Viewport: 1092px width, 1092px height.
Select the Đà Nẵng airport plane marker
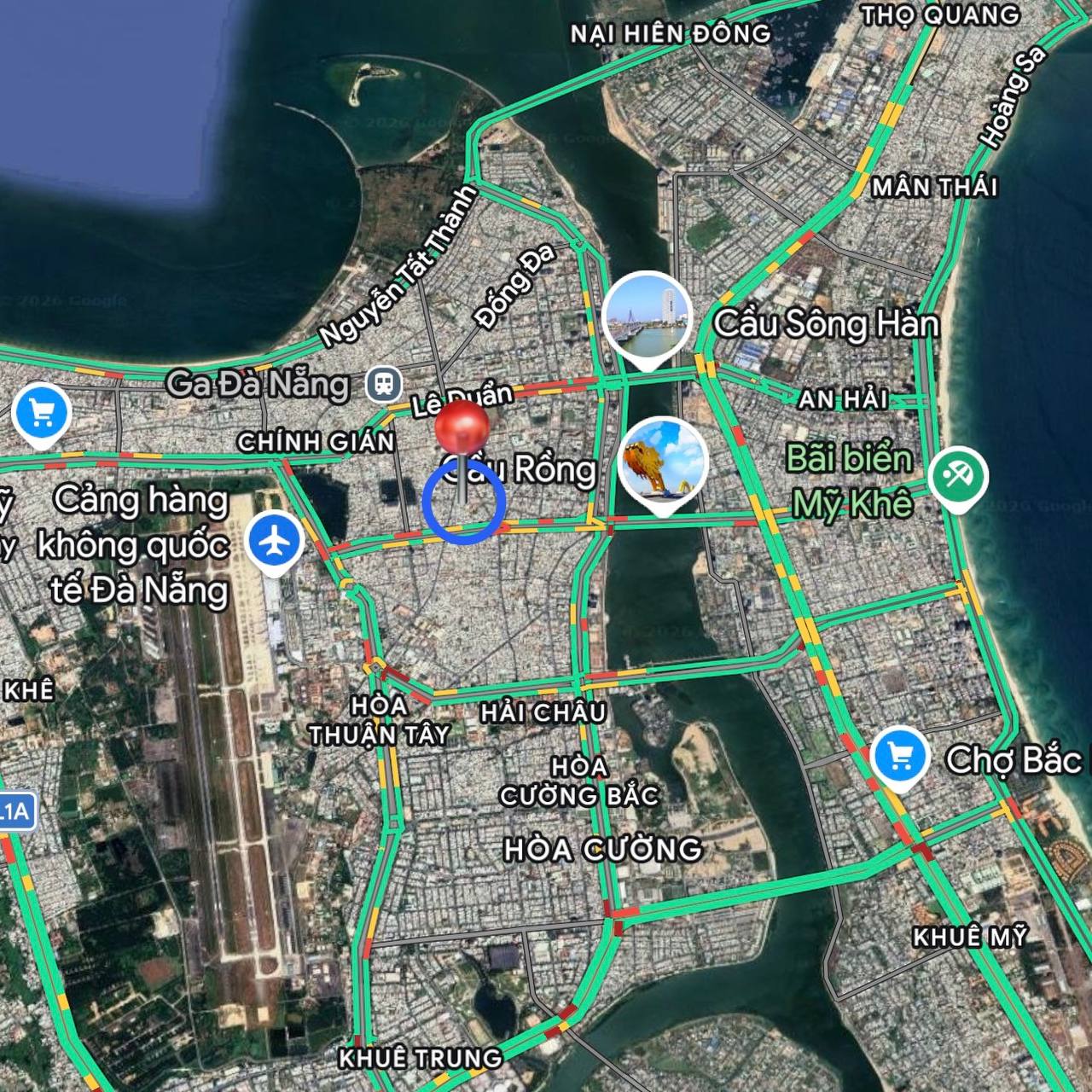coord(275,541)
